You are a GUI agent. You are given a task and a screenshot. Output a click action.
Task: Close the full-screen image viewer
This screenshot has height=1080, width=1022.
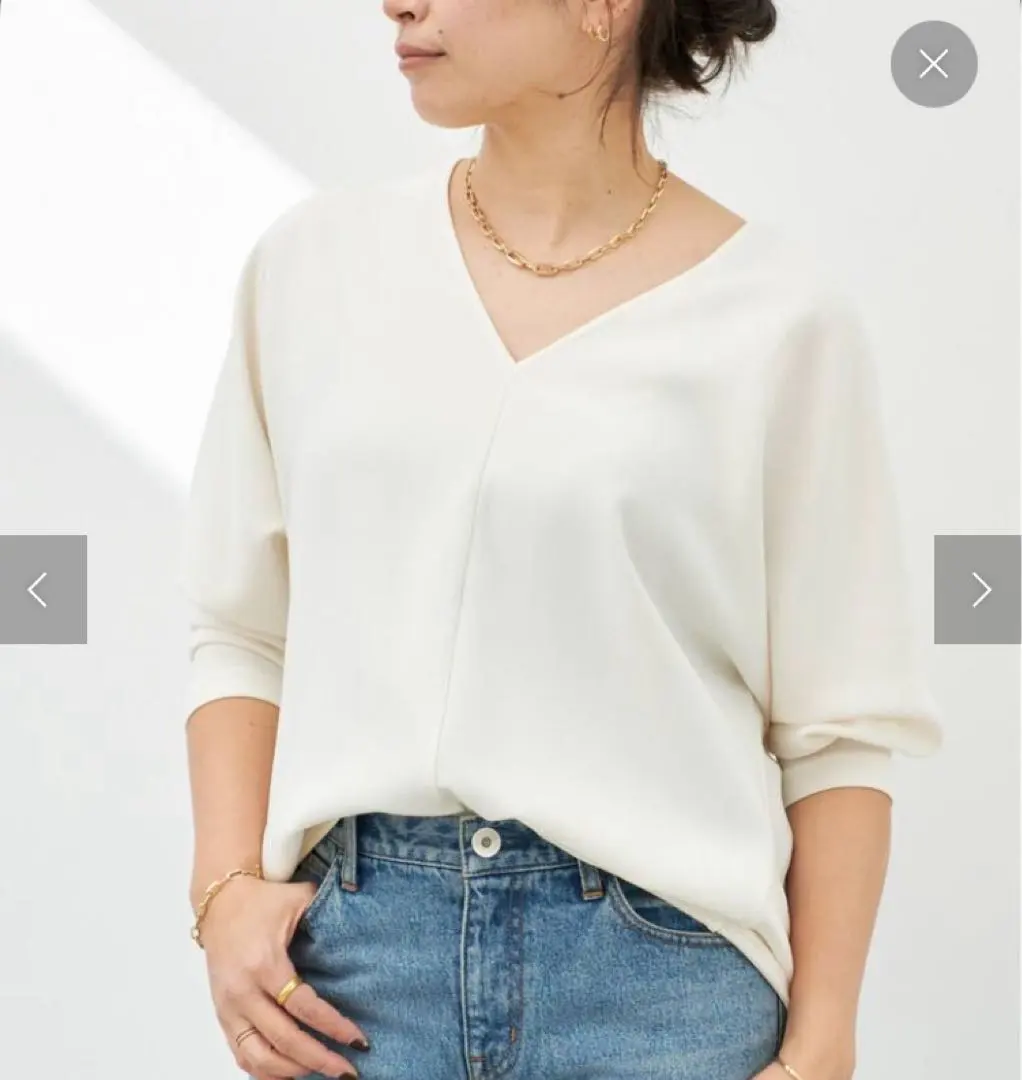(933, 64)
